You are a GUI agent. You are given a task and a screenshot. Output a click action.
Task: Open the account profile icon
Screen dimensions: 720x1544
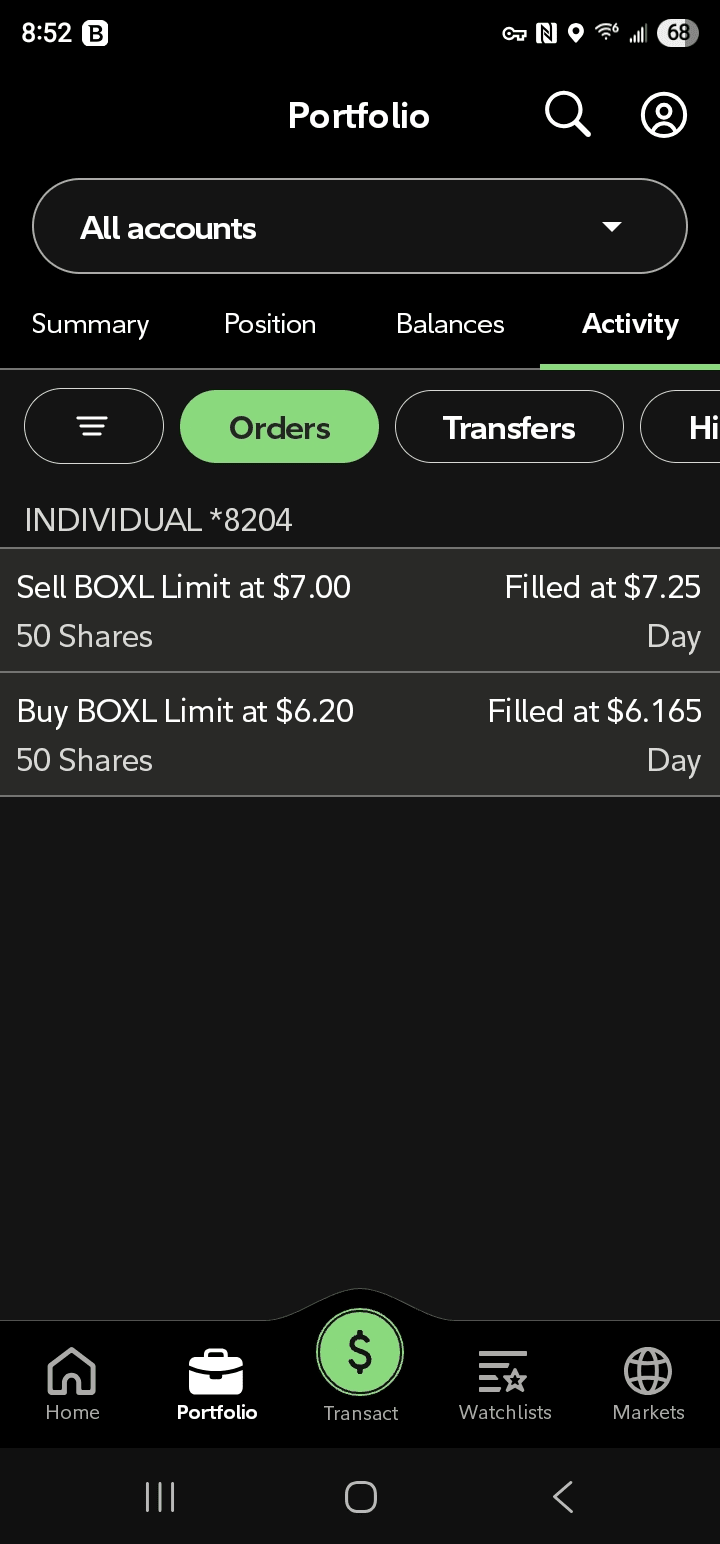tap(663, 115)
